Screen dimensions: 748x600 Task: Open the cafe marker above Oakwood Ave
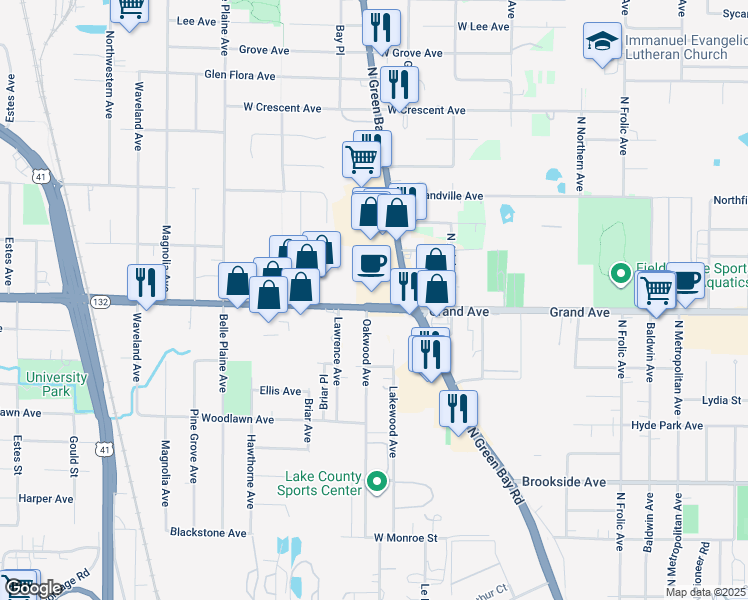click(x=372, y=265)
